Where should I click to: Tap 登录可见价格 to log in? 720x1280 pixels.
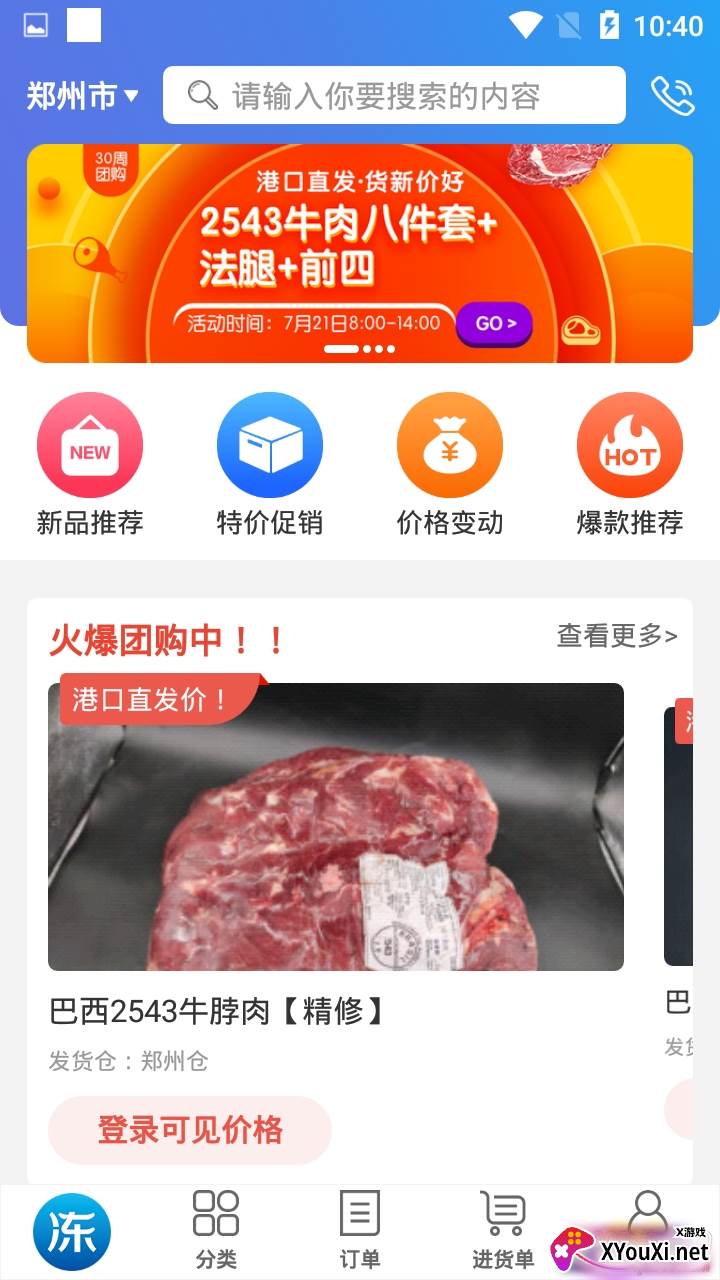pyautogui.click(x=190, y=1130)
